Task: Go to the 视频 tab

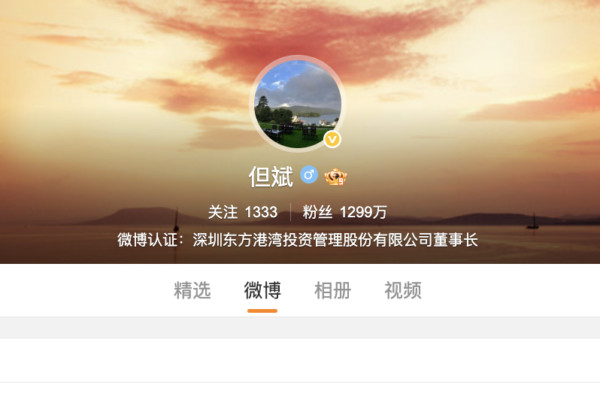Action: click(x=403, y=291)
